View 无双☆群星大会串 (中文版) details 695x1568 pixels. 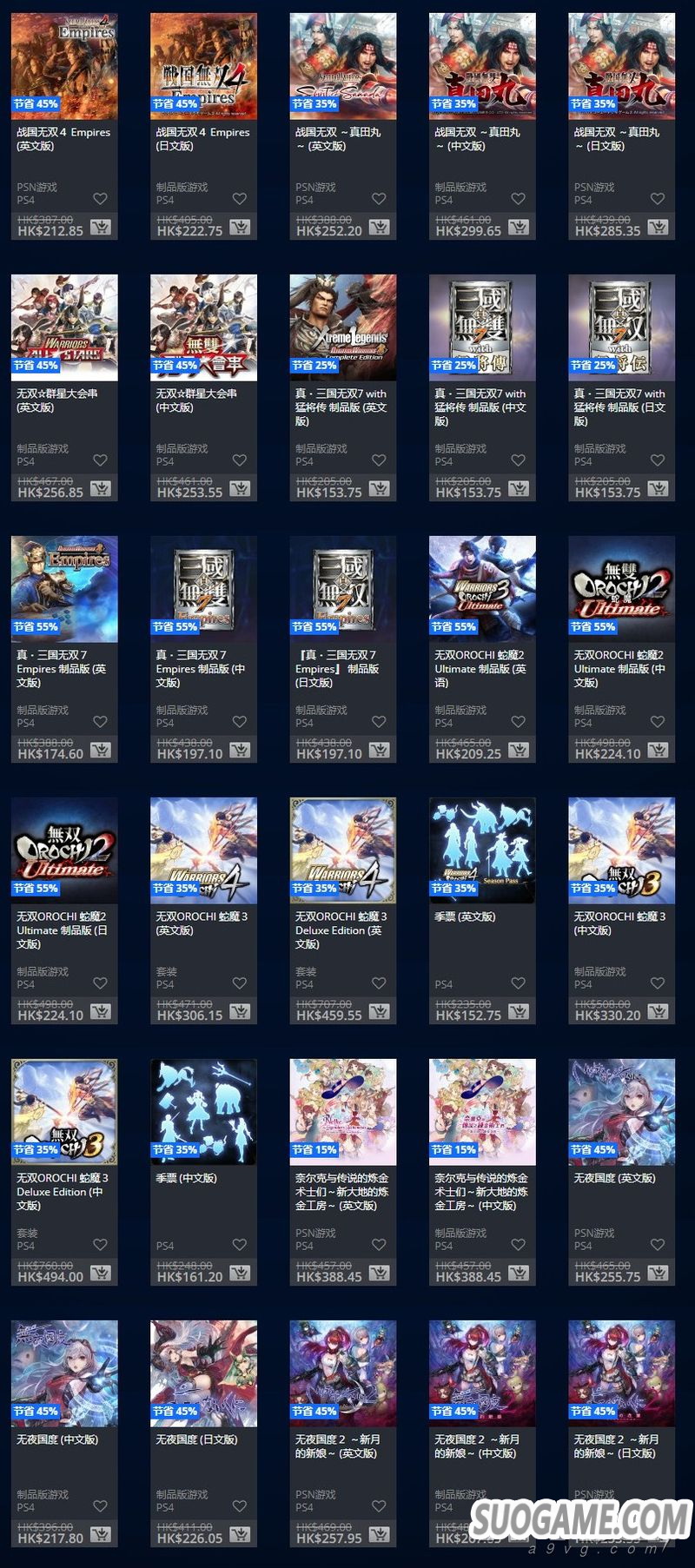pyautogui.click(x=203, y=327)
